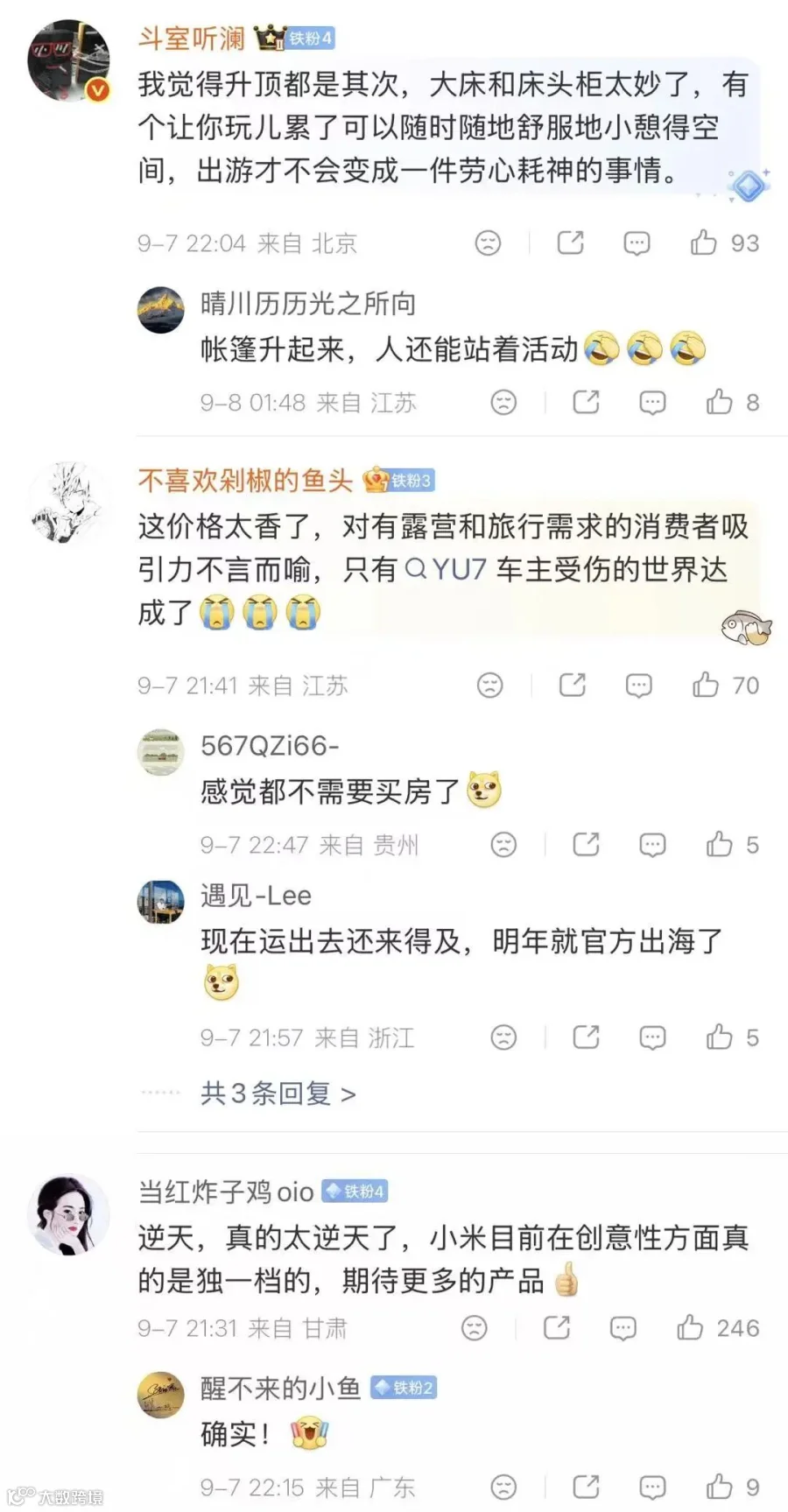
Task: Share 斗室听澜's comment
Action: (571, 243)
